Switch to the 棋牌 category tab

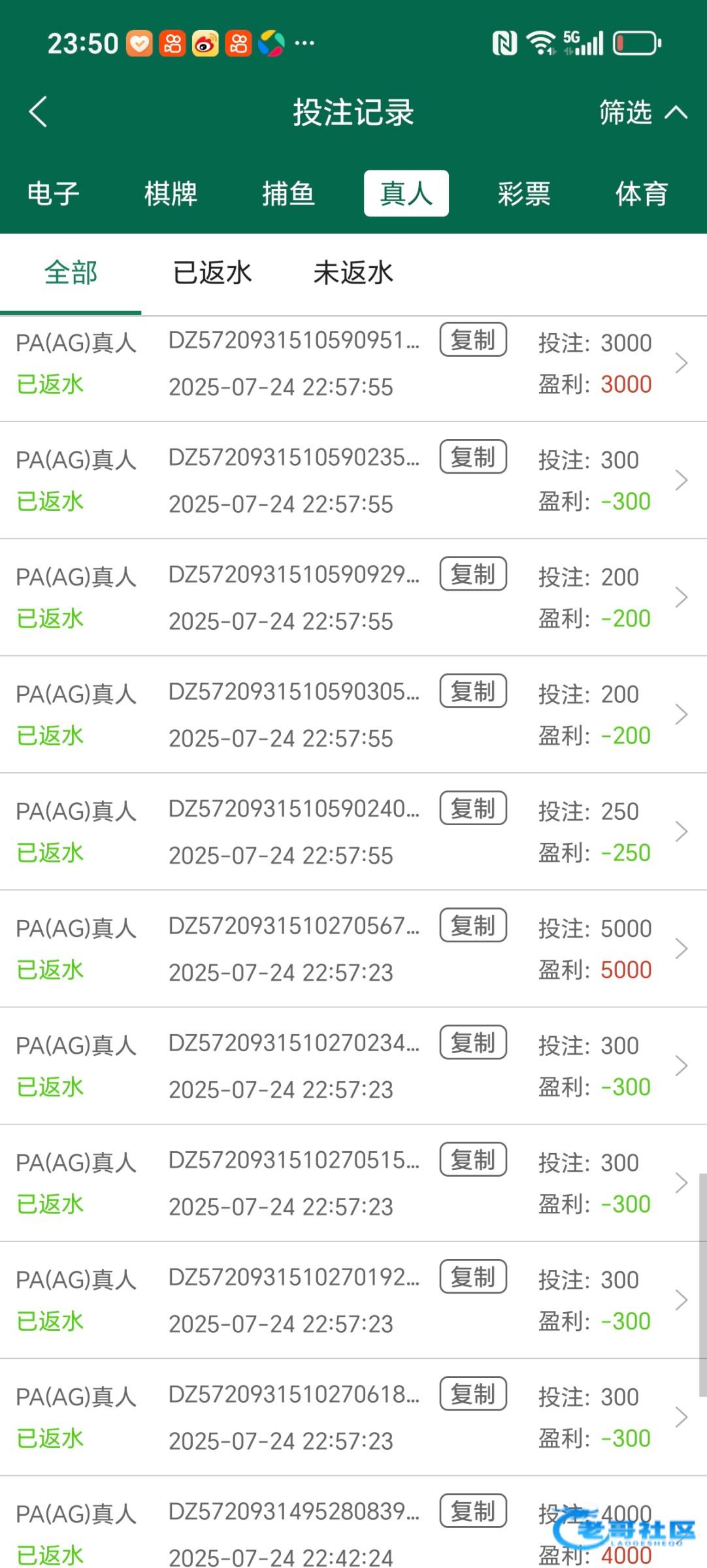pos(171,193)
